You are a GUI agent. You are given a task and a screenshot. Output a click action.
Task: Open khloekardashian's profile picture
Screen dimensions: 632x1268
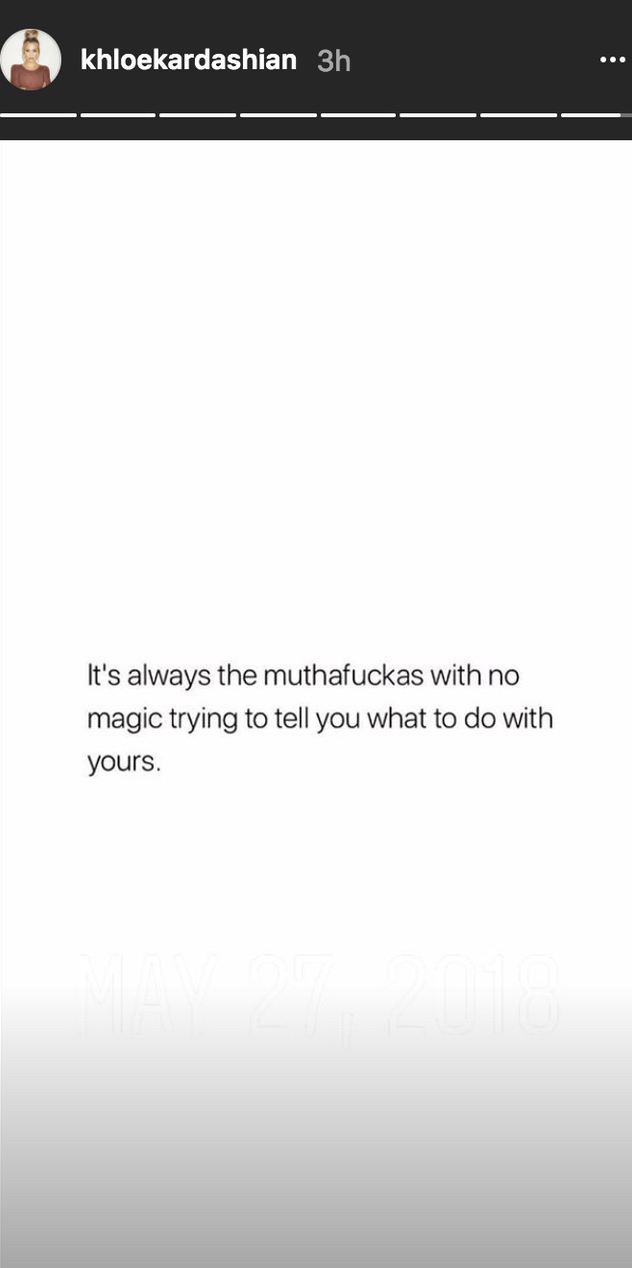31,60
